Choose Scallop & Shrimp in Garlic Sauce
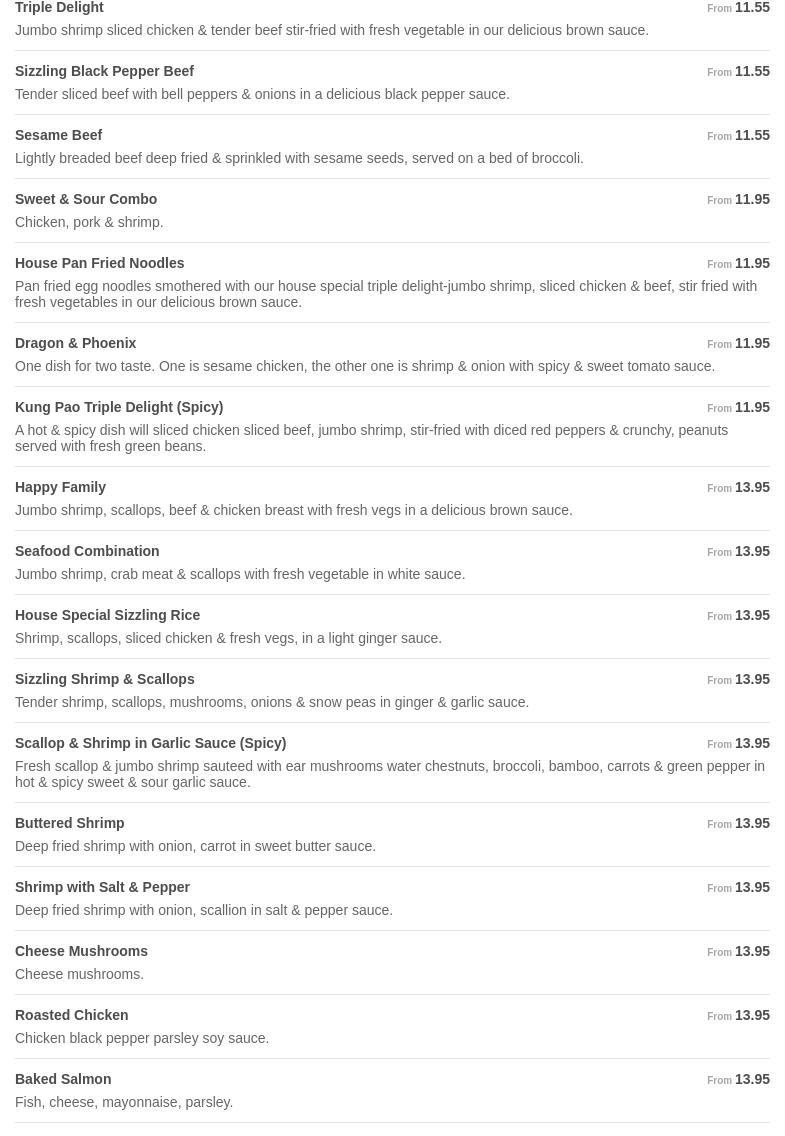This screenshot has width=785, height=1136. 150,744
